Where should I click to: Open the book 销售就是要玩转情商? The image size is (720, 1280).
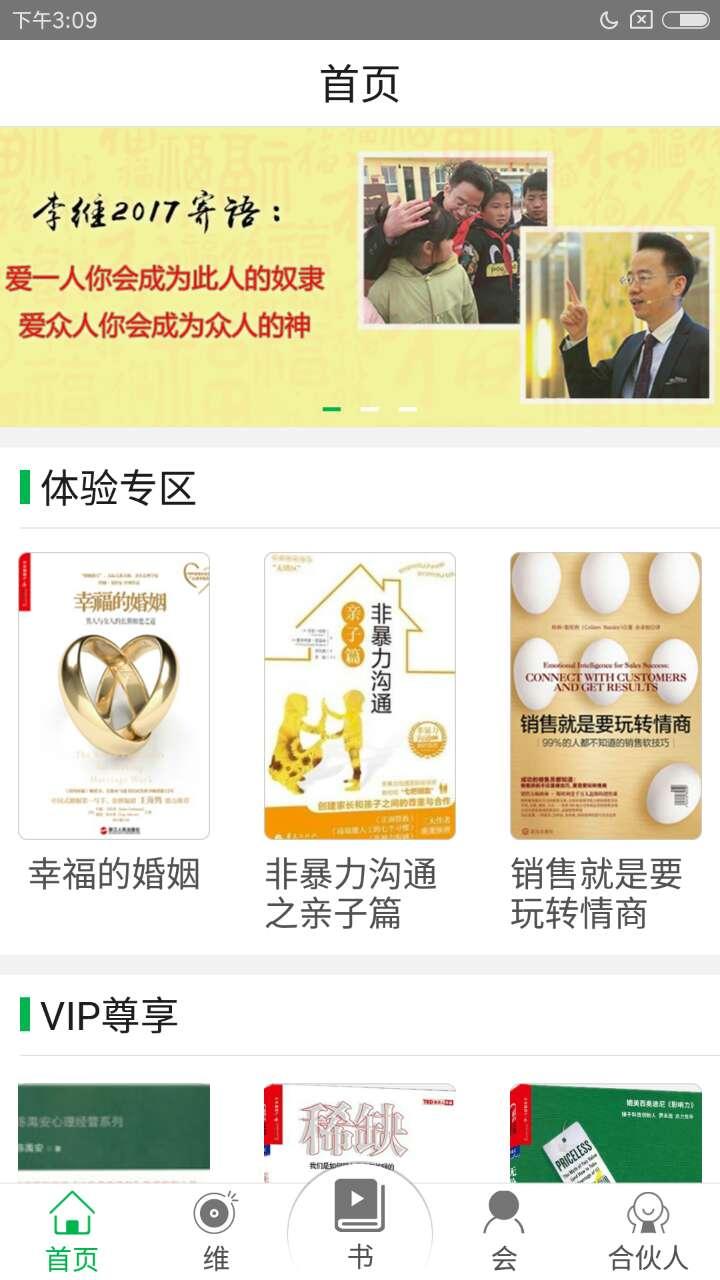[x=606, y=695]
